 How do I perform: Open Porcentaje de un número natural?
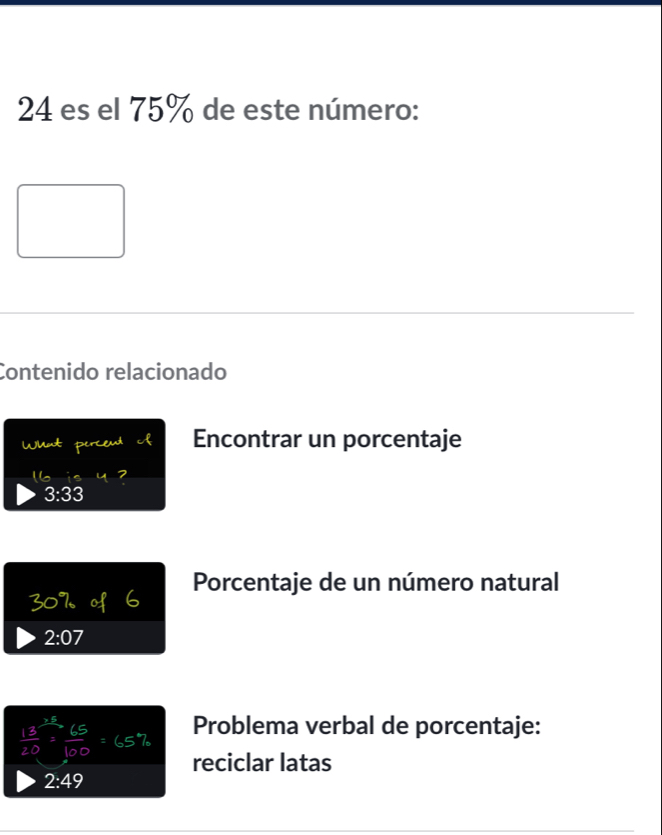377,581
